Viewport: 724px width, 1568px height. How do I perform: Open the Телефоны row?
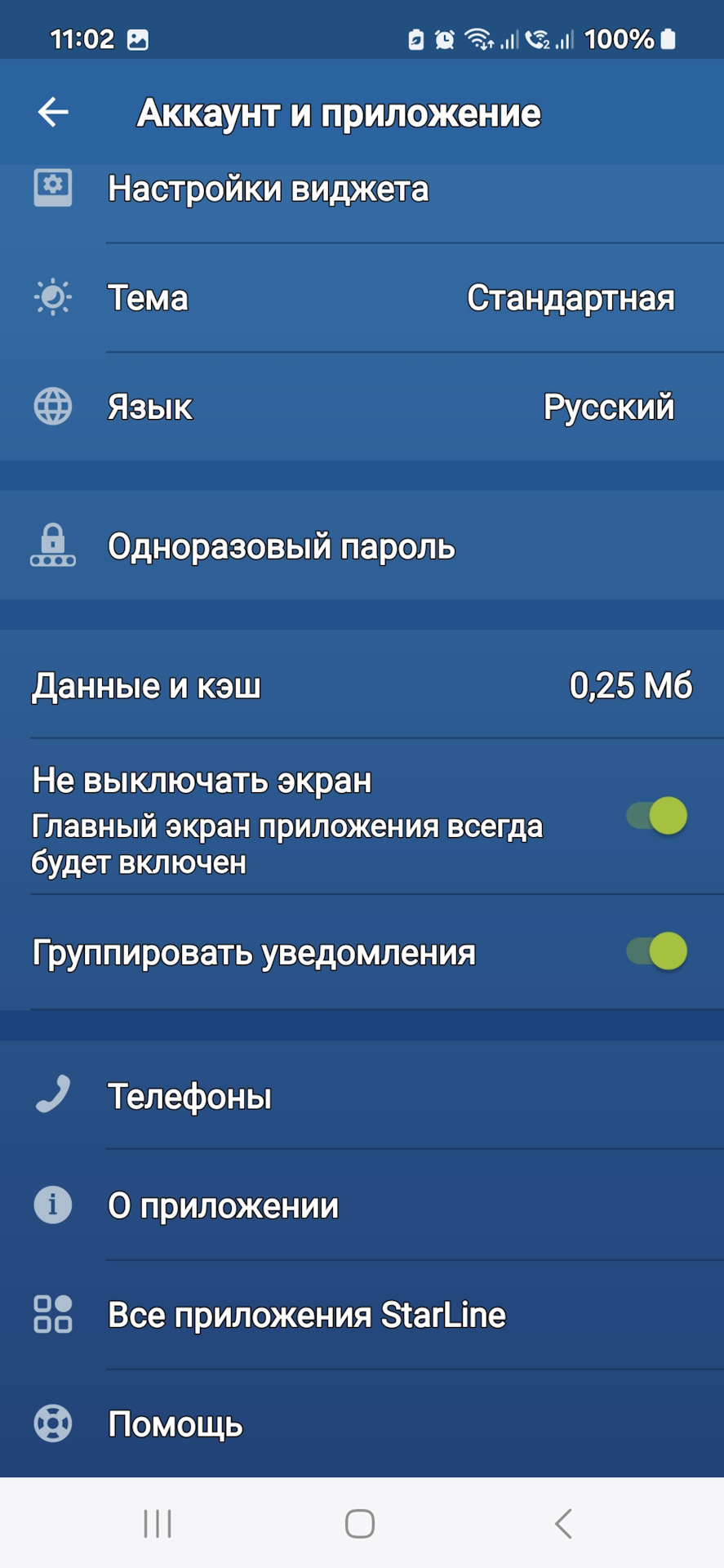tap(189, 1096)
